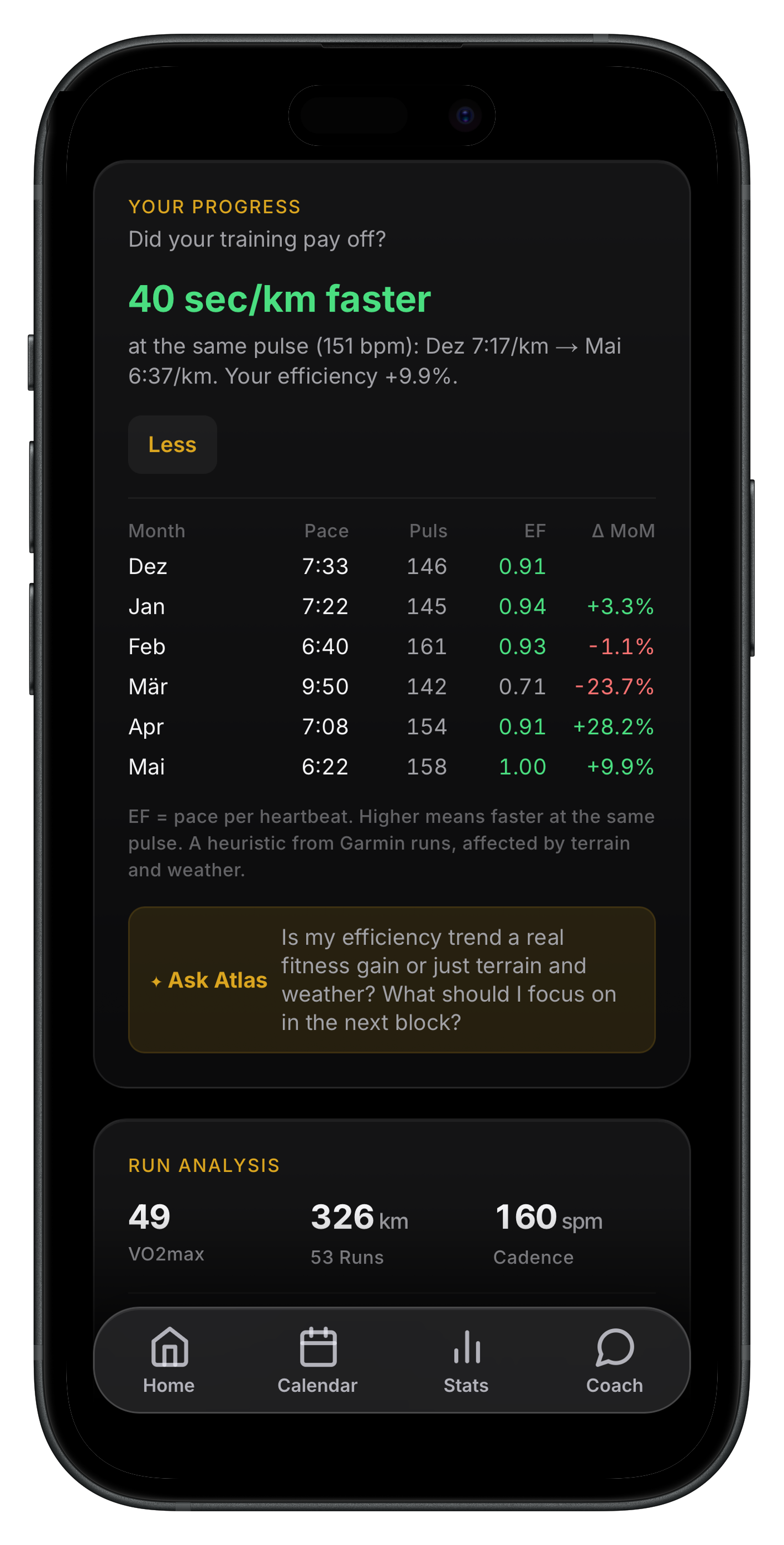Ask Atlas about my efficiency trend

(x=392, y=979)
